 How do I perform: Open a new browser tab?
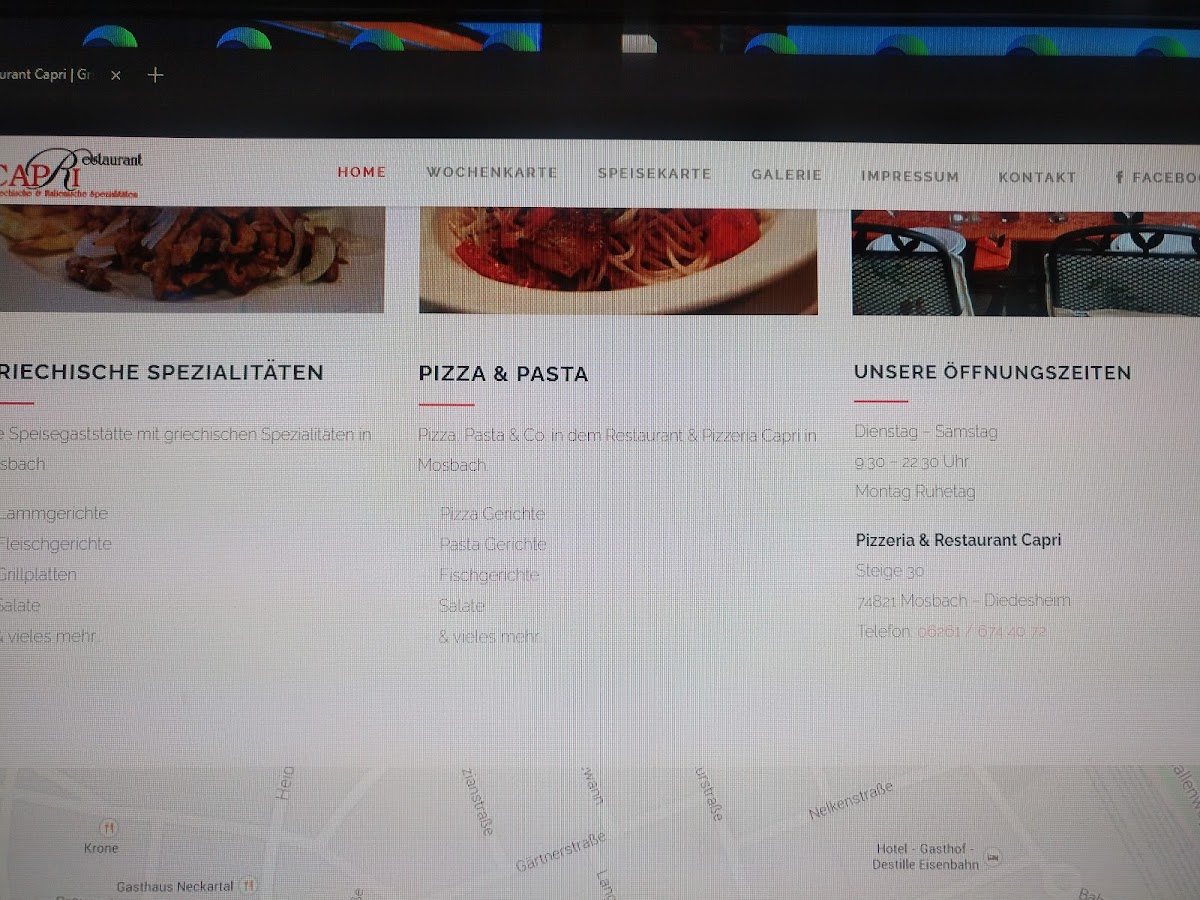(155, 74)
